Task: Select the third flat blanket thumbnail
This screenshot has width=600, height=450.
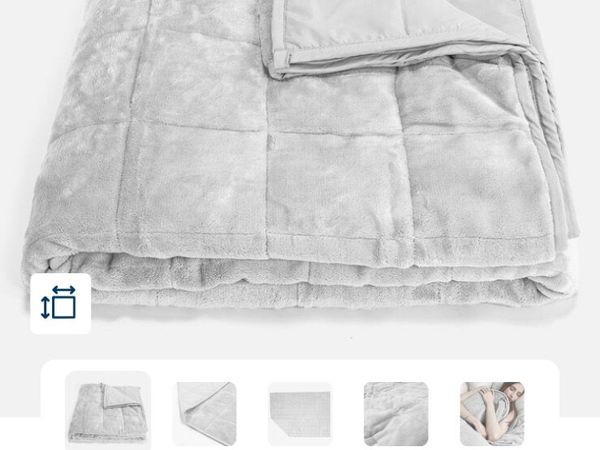Action: coord(300,412)
